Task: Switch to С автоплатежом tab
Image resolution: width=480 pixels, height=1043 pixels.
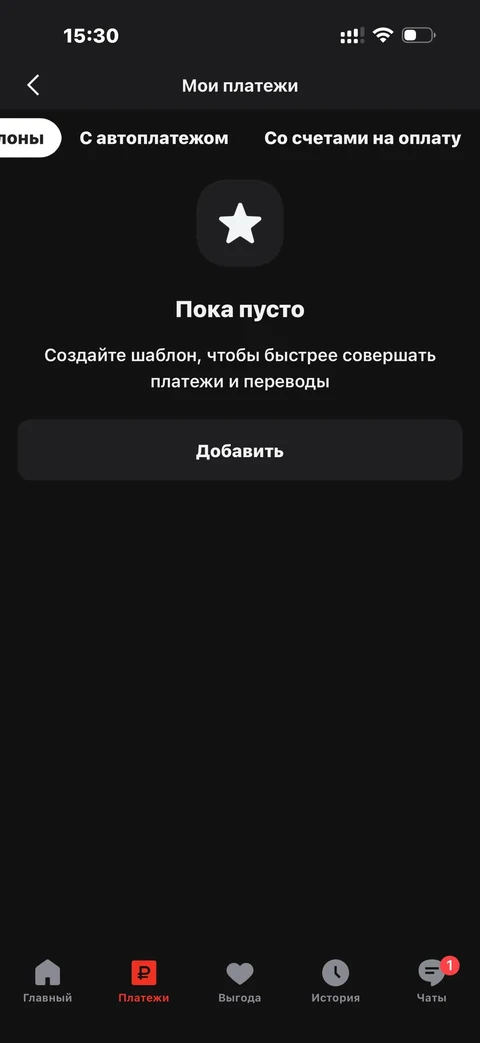Action: coord(154,138)
